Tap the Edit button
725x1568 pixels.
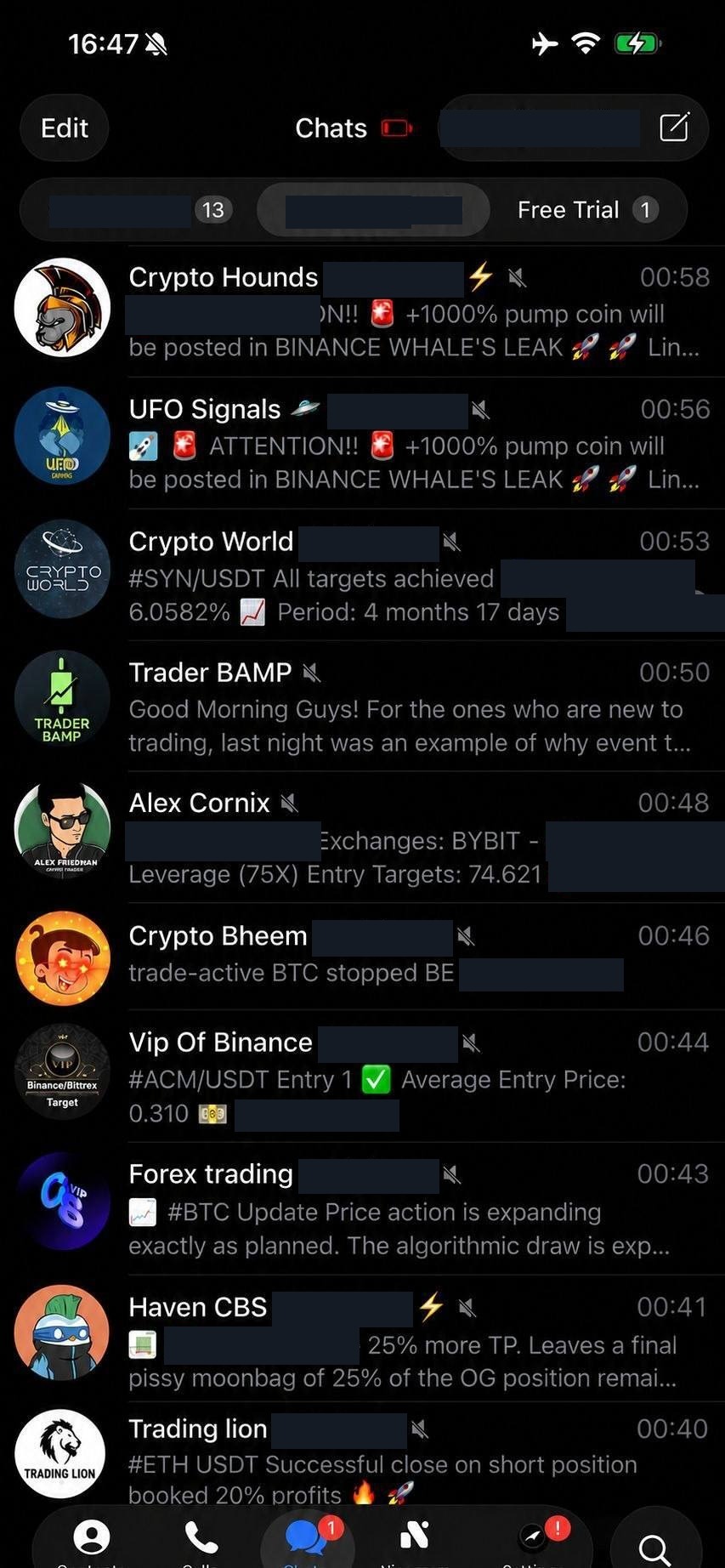[x=65, y=128]
